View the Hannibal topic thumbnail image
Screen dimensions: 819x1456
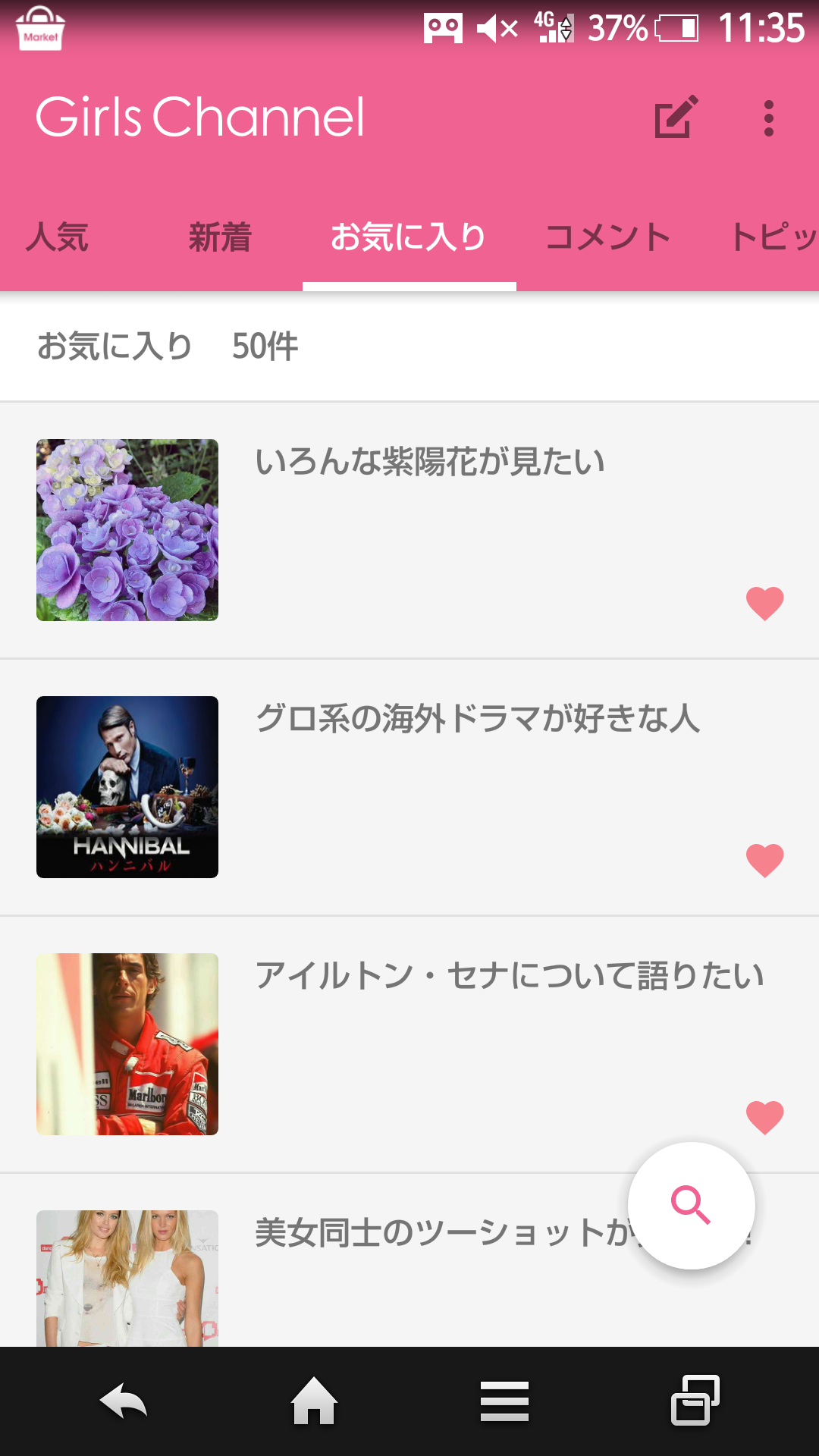[126, 786]
